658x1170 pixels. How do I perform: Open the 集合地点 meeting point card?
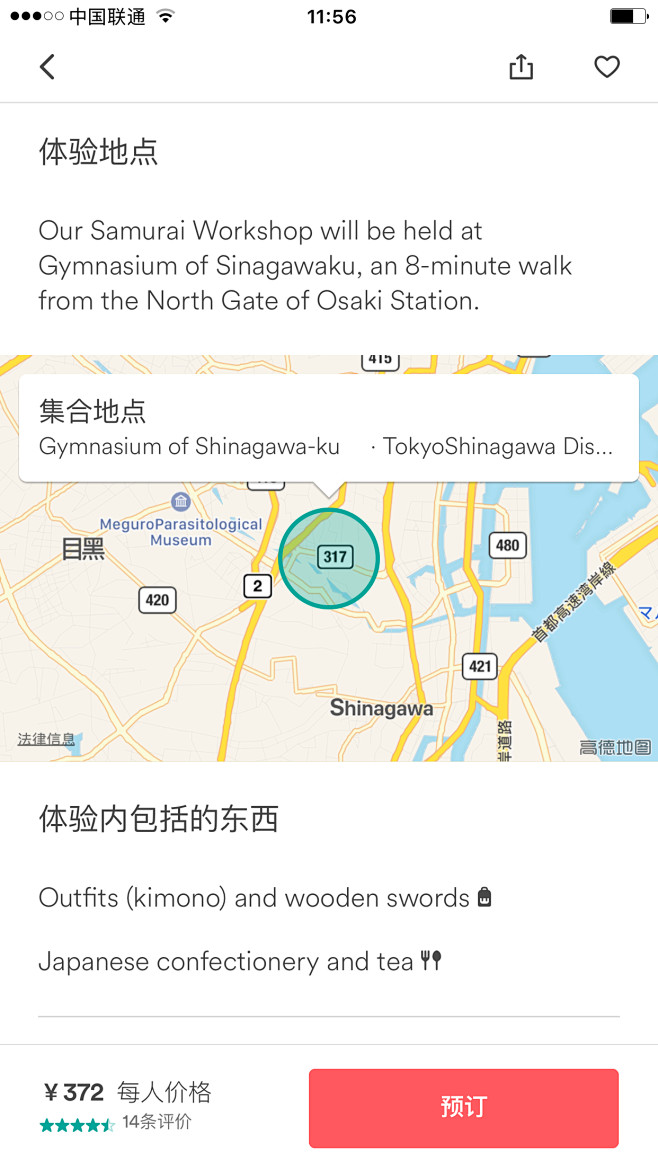pos(328,428)
